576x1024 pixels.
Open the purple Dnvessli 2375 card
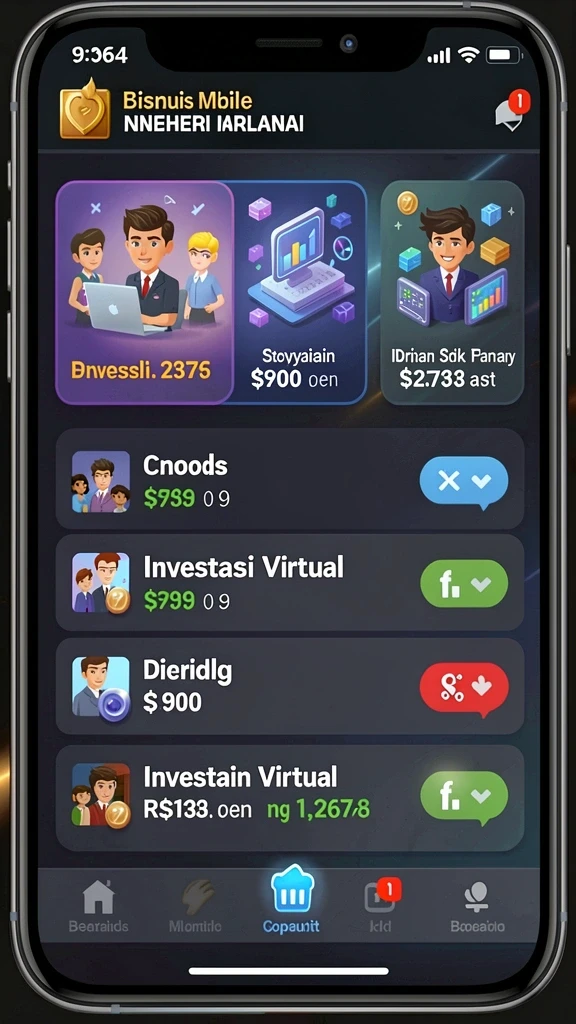pyautogui.click(x=144, y=292)
